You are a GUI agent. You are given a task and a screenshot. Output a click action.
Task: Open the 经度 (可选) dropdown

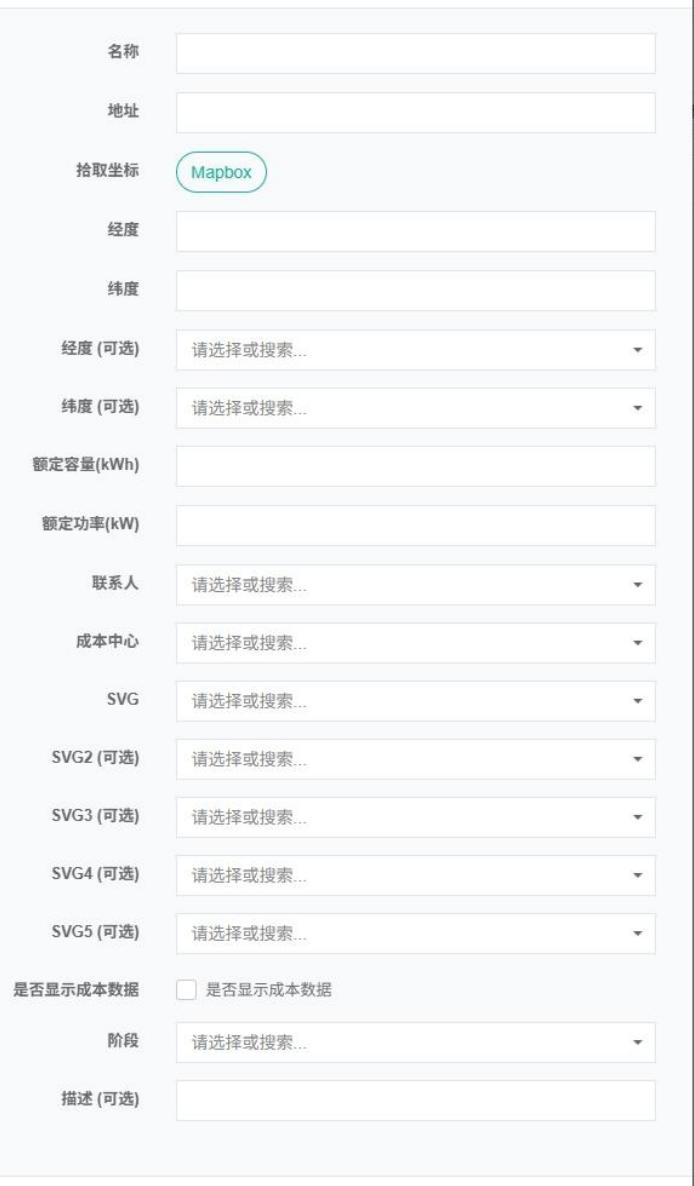coord(415,350)
